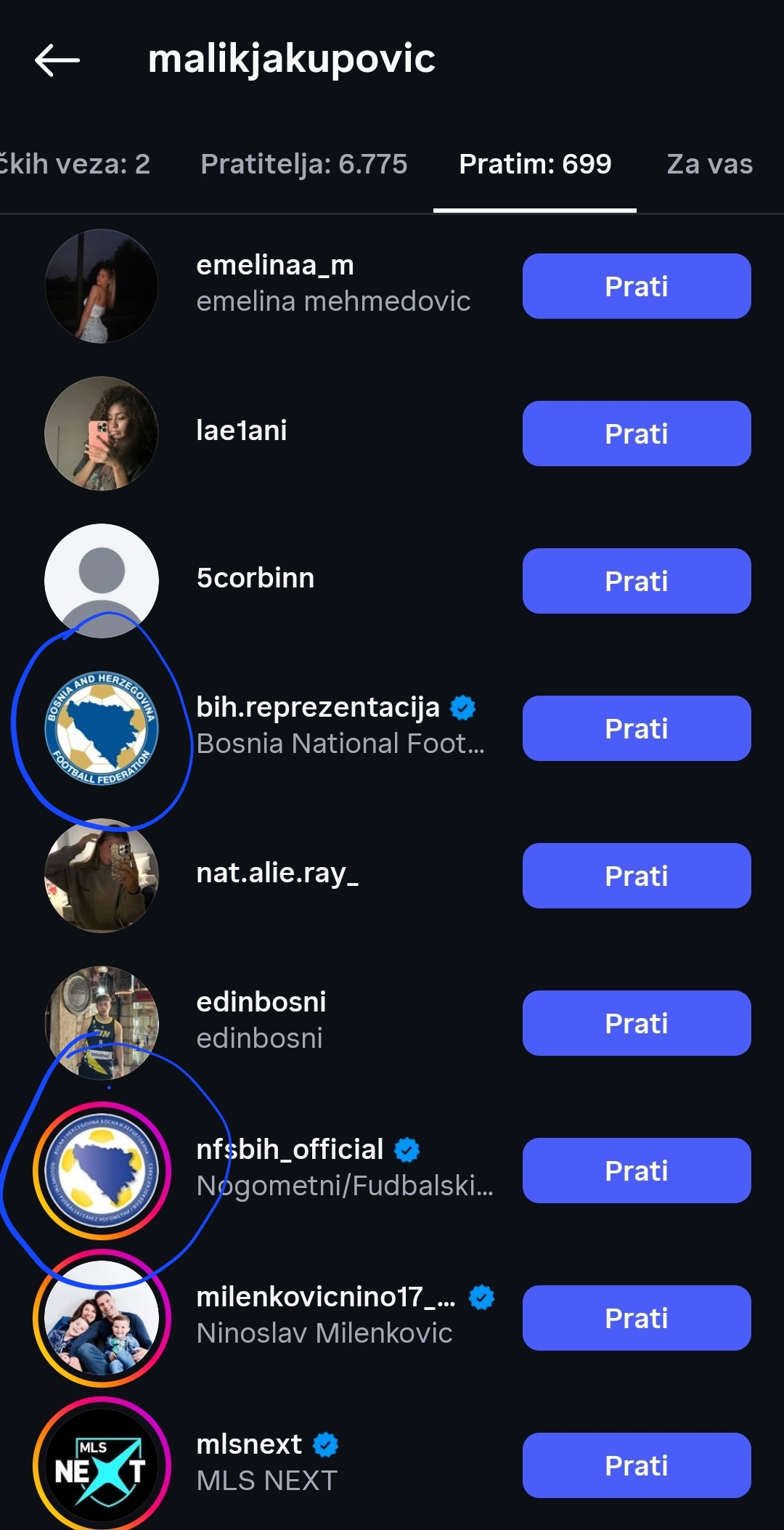
Task: Tap Prati next to Ninoslav Milenkovic
Action: click(636, 1318)
